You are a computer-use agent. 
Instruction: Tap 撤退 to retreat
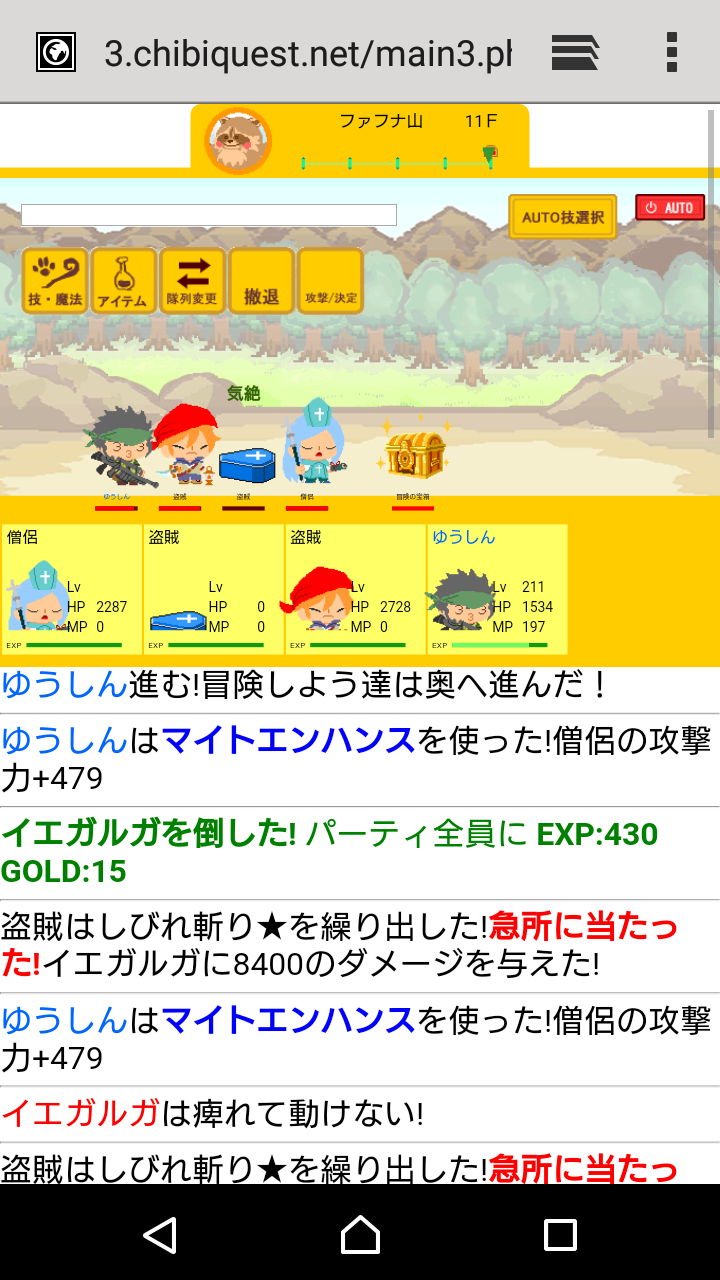click(x=261, y=281)
